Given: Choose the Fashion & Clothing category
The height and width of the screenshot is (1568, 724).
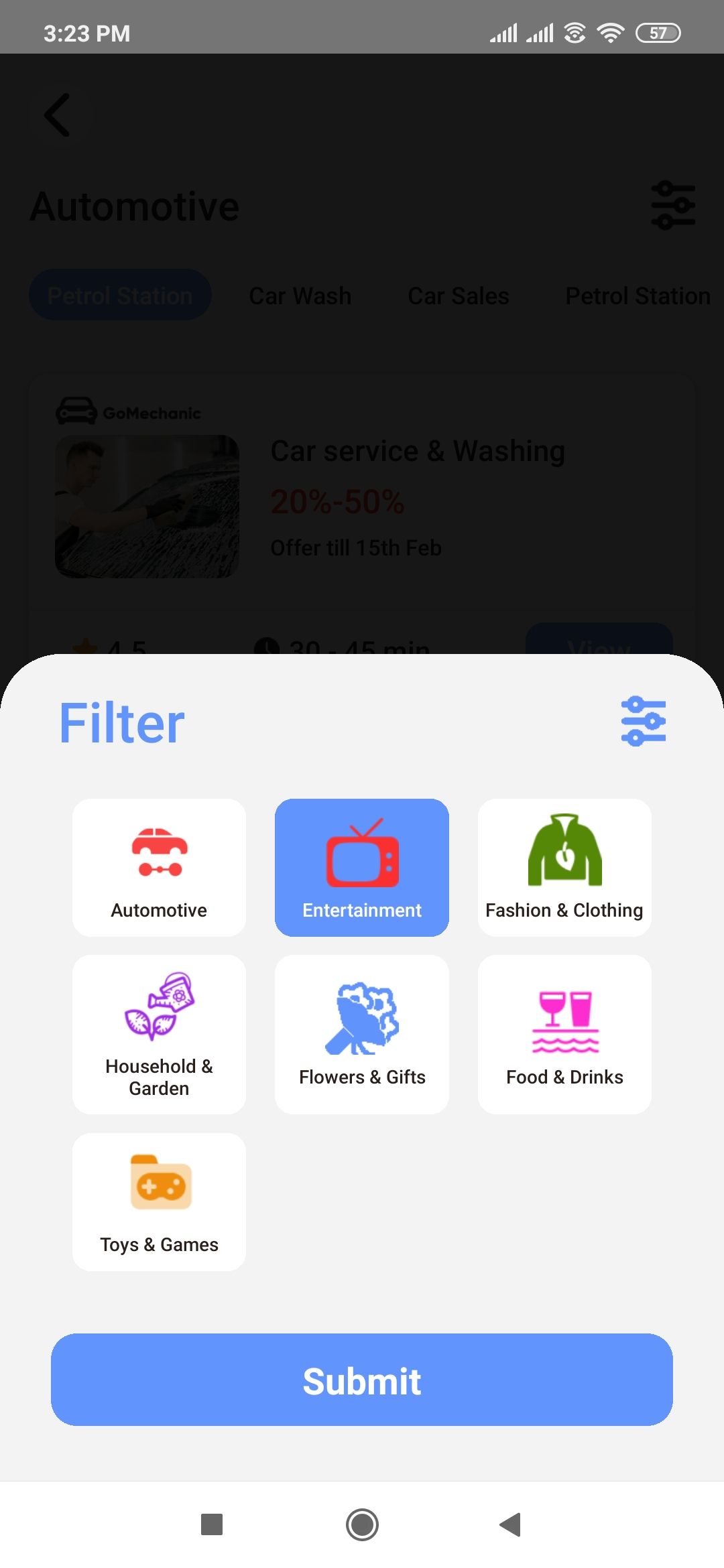Looking at the screenshot, I should [x=564, y=867].
